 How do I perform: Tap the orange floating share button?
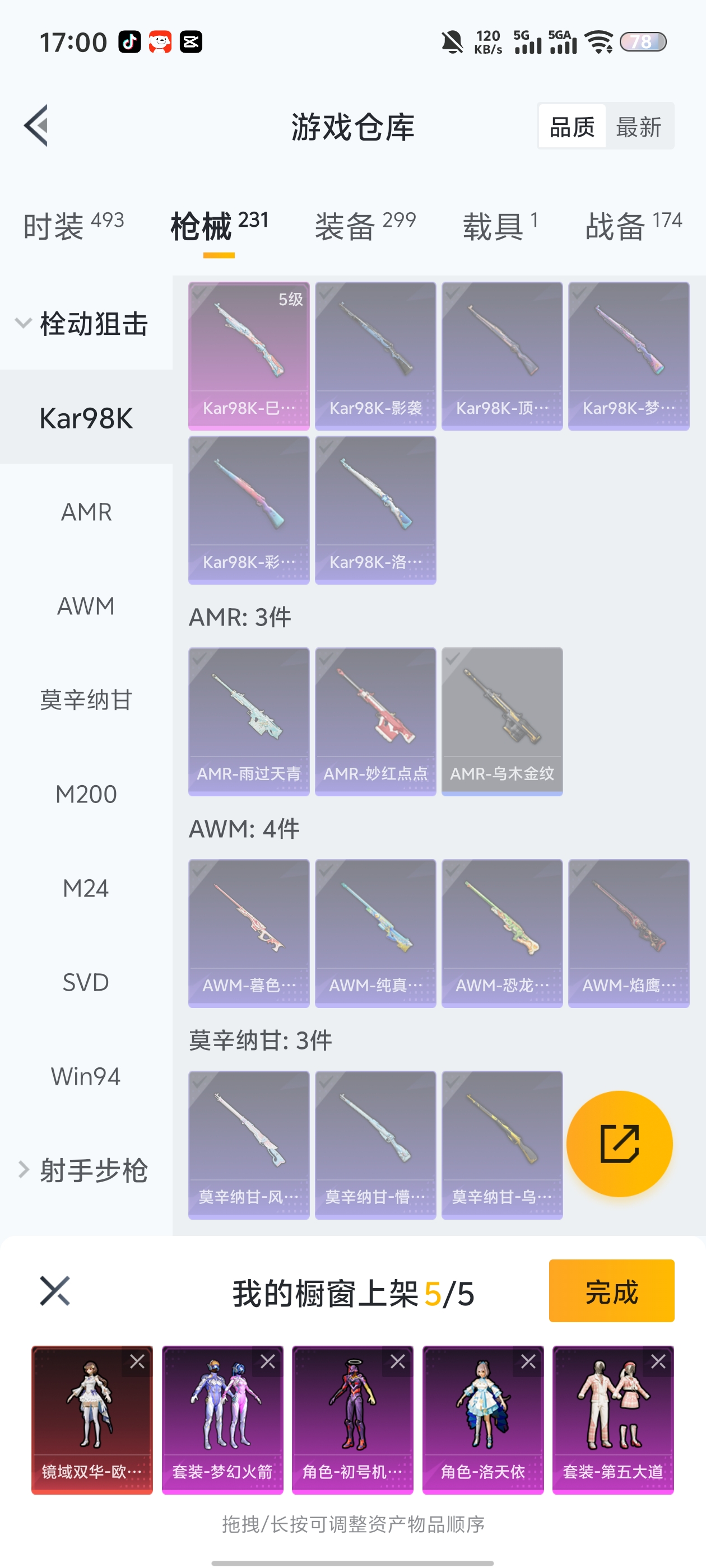point(619,1144)
